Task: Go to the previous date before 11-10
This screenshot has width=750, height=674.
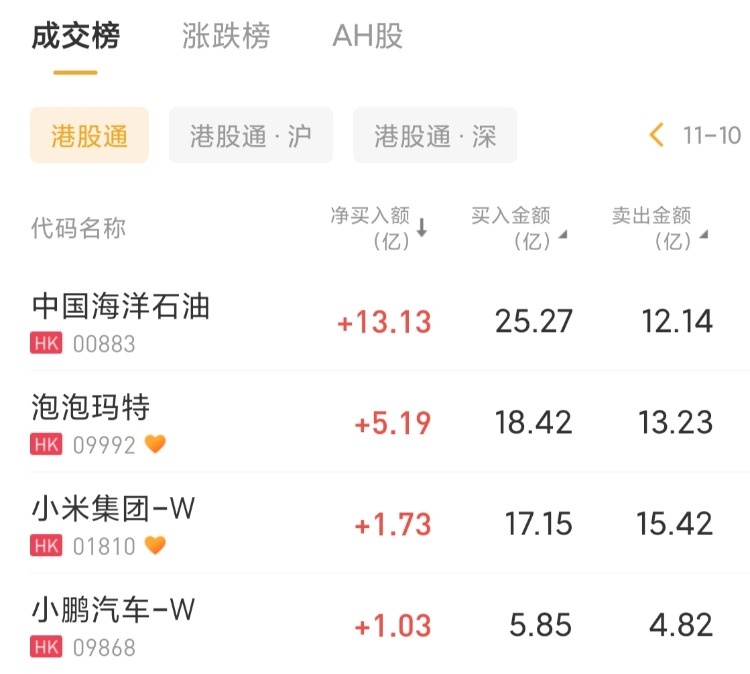Action: 657,135
